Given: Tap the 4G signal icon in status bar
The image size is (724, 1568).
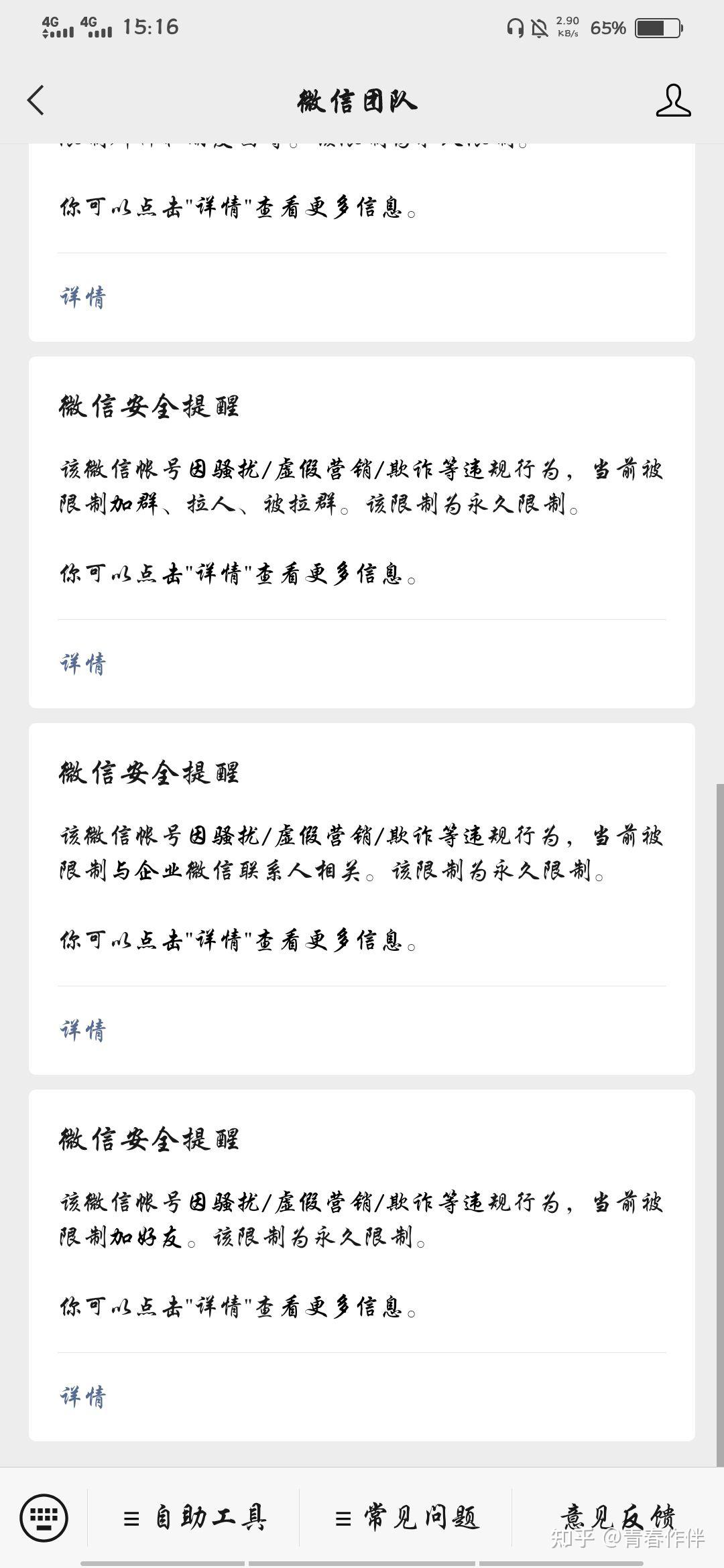Looking at the screenshot, I should coord(57,28).
